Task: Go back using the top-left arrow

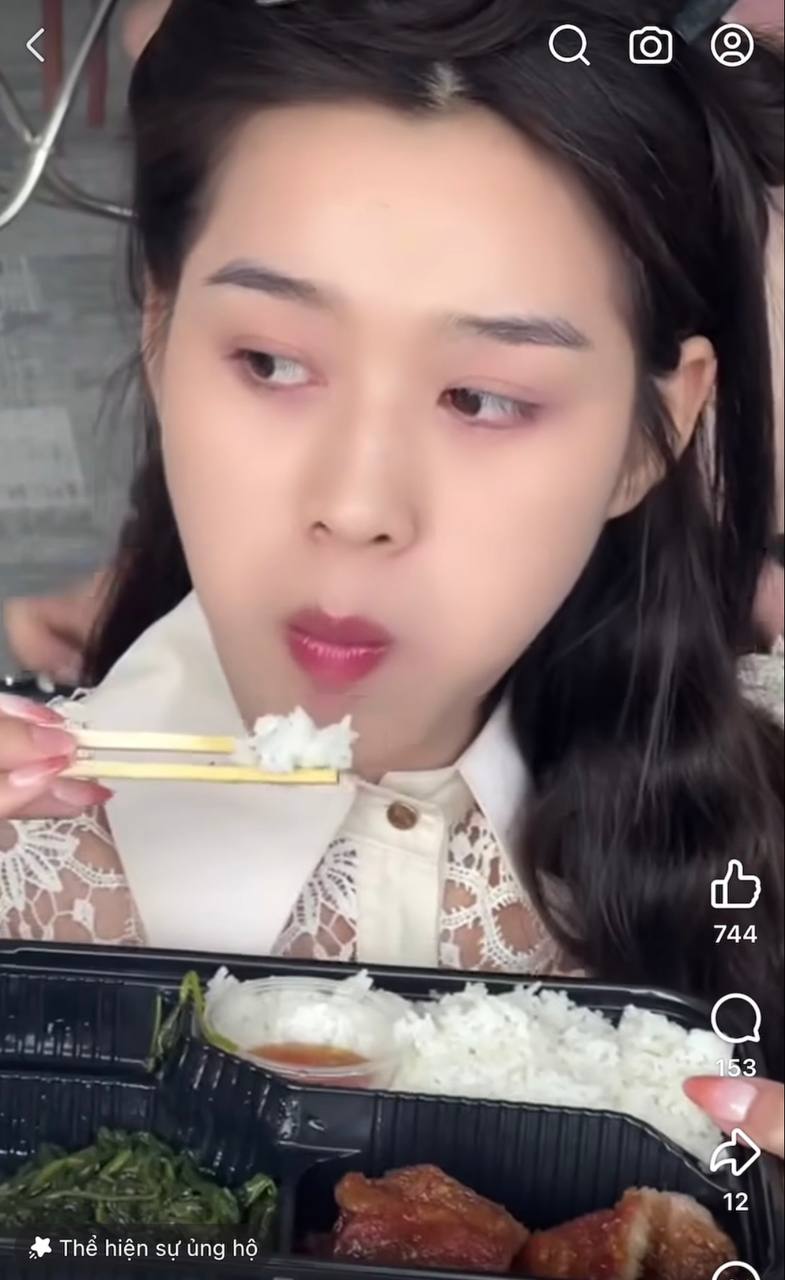Action: point(36,45)
